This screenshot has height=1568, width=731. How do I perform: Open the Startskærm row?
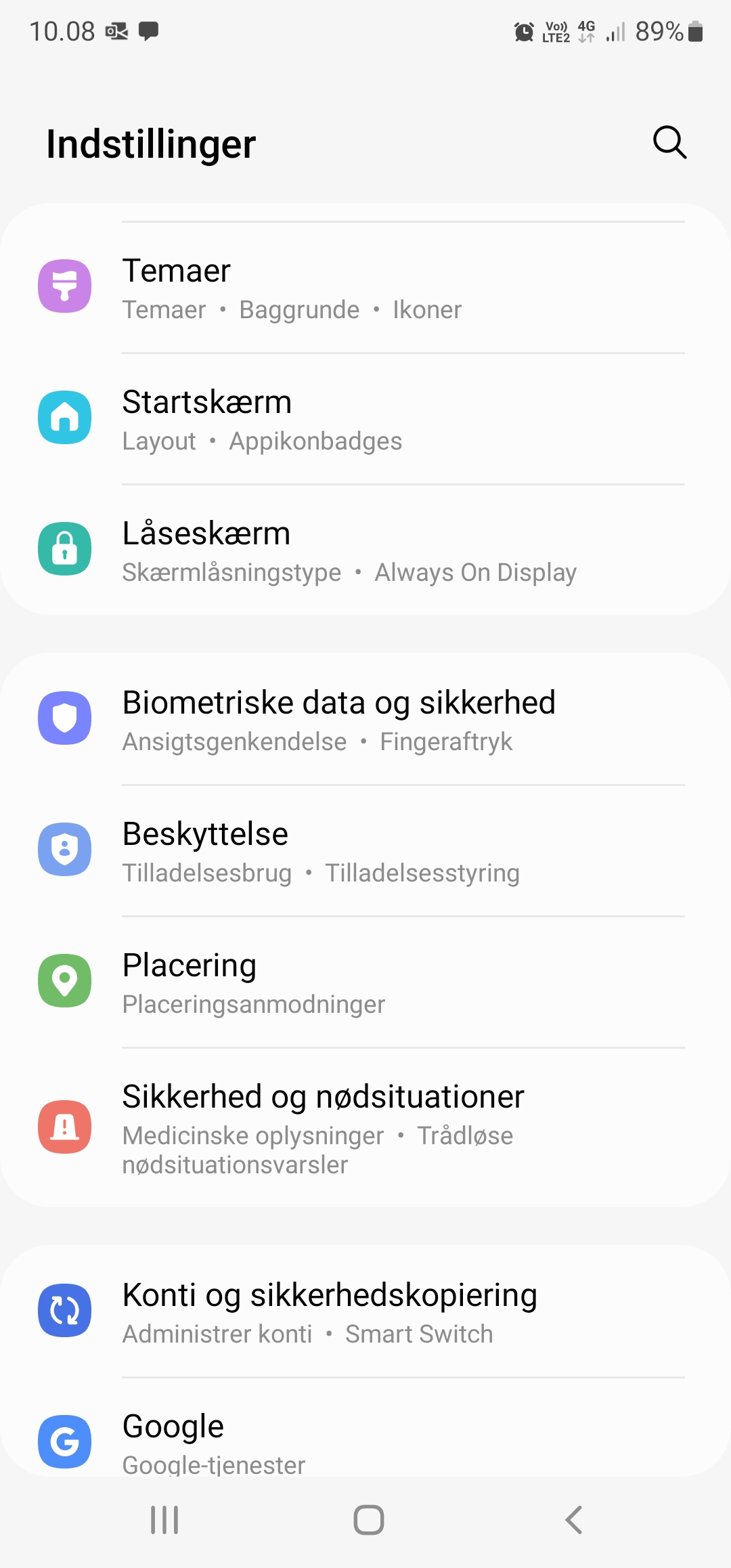click(365, 419)
